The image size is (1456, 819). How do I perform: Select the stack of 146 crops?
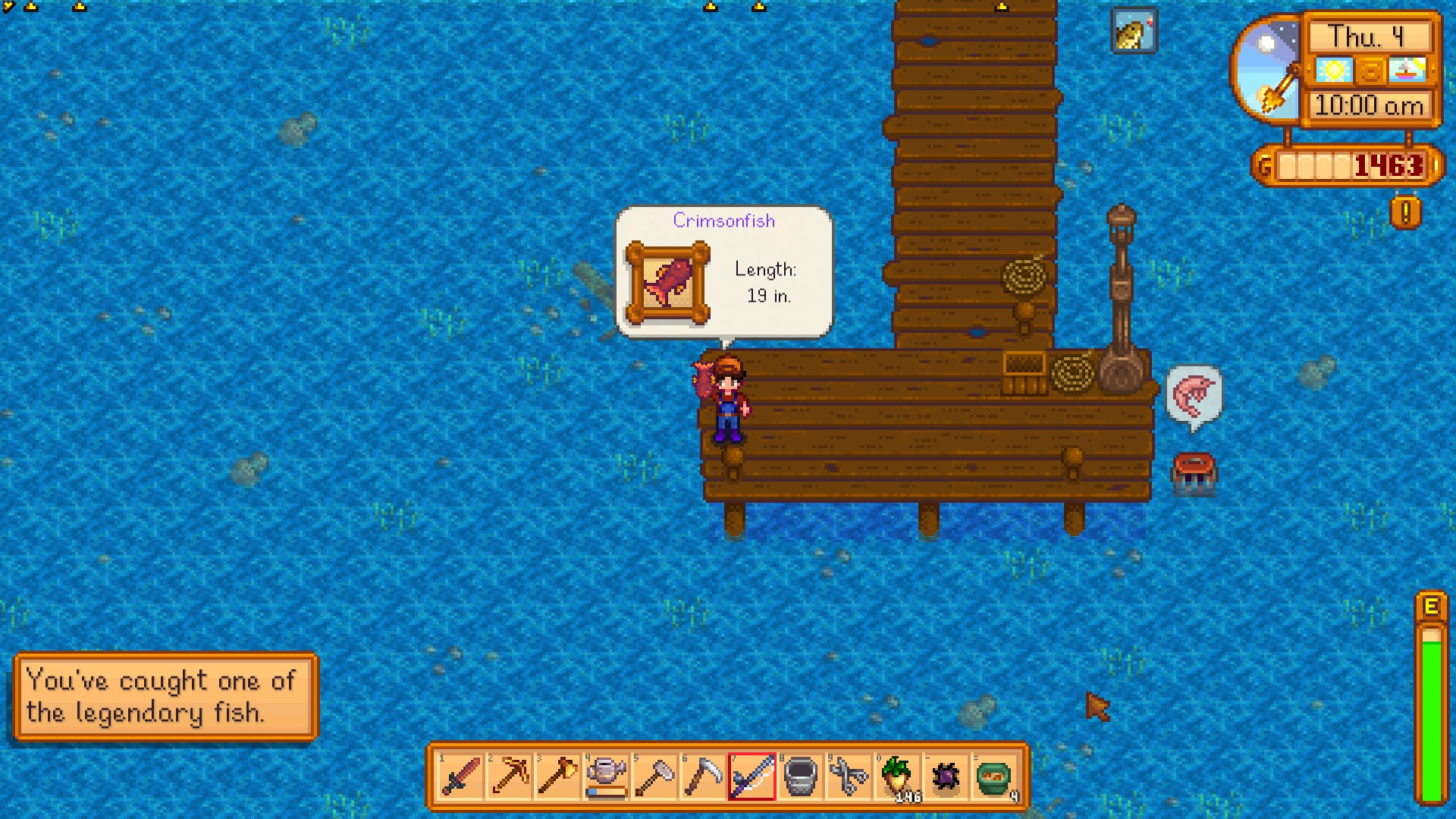tap(897, 777)
